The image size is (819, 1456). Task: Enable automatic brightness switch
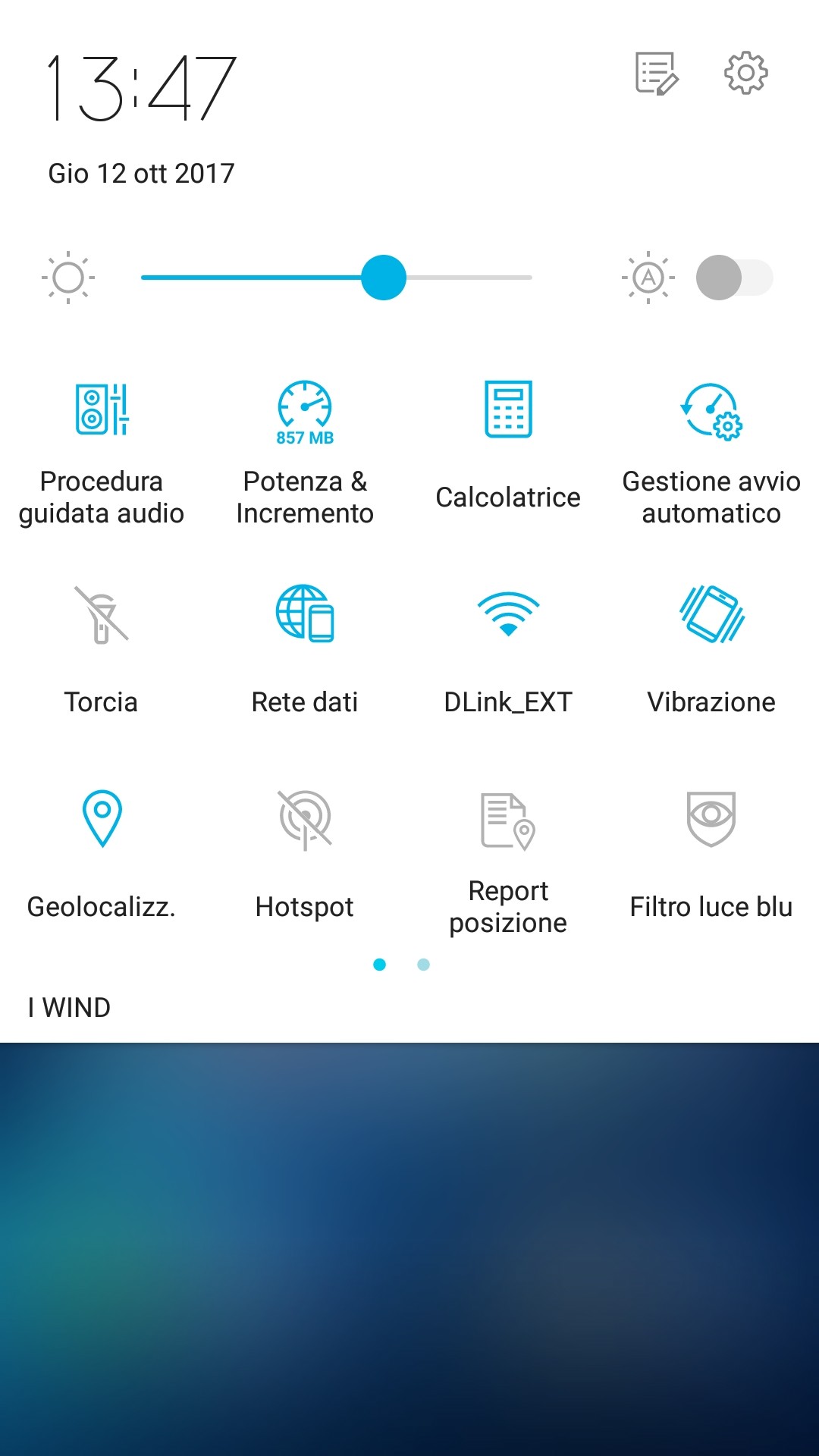point(733,278)
